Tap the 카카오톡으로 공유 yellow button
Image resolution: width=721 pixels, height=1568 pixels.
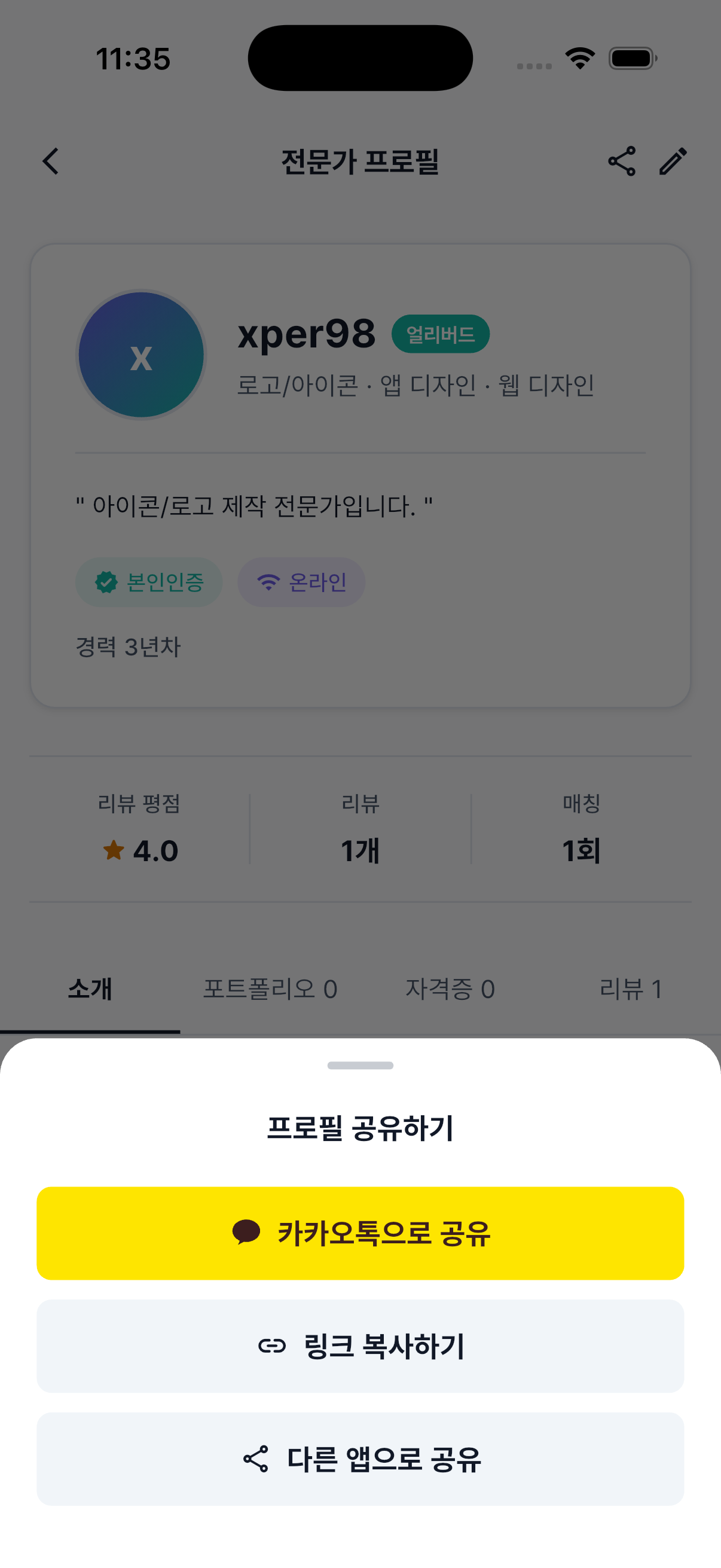360,1231
